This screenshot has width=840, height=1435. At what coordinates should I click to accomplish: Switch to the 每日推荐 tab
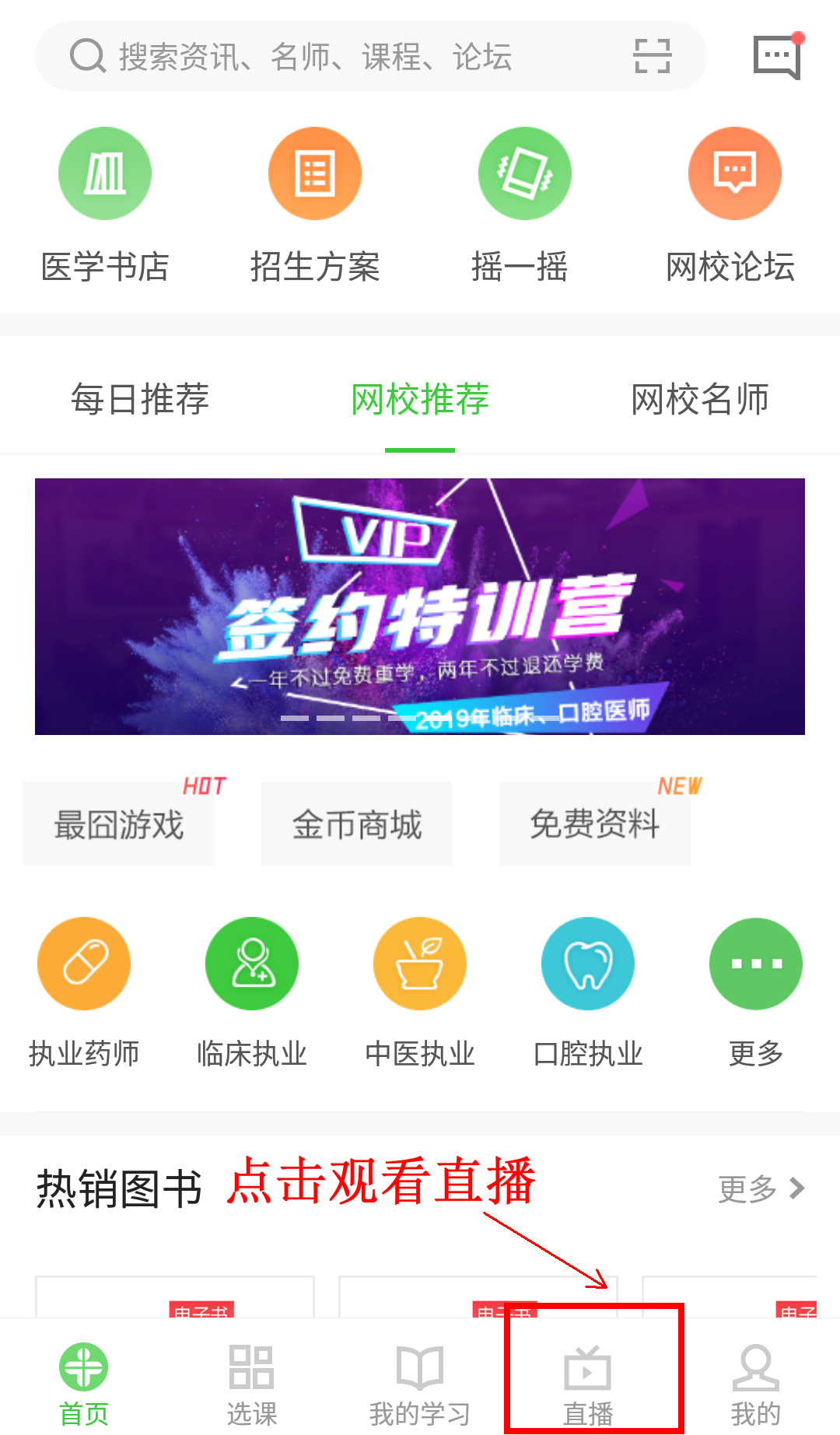pyautogui.click(x=140, y=400)
